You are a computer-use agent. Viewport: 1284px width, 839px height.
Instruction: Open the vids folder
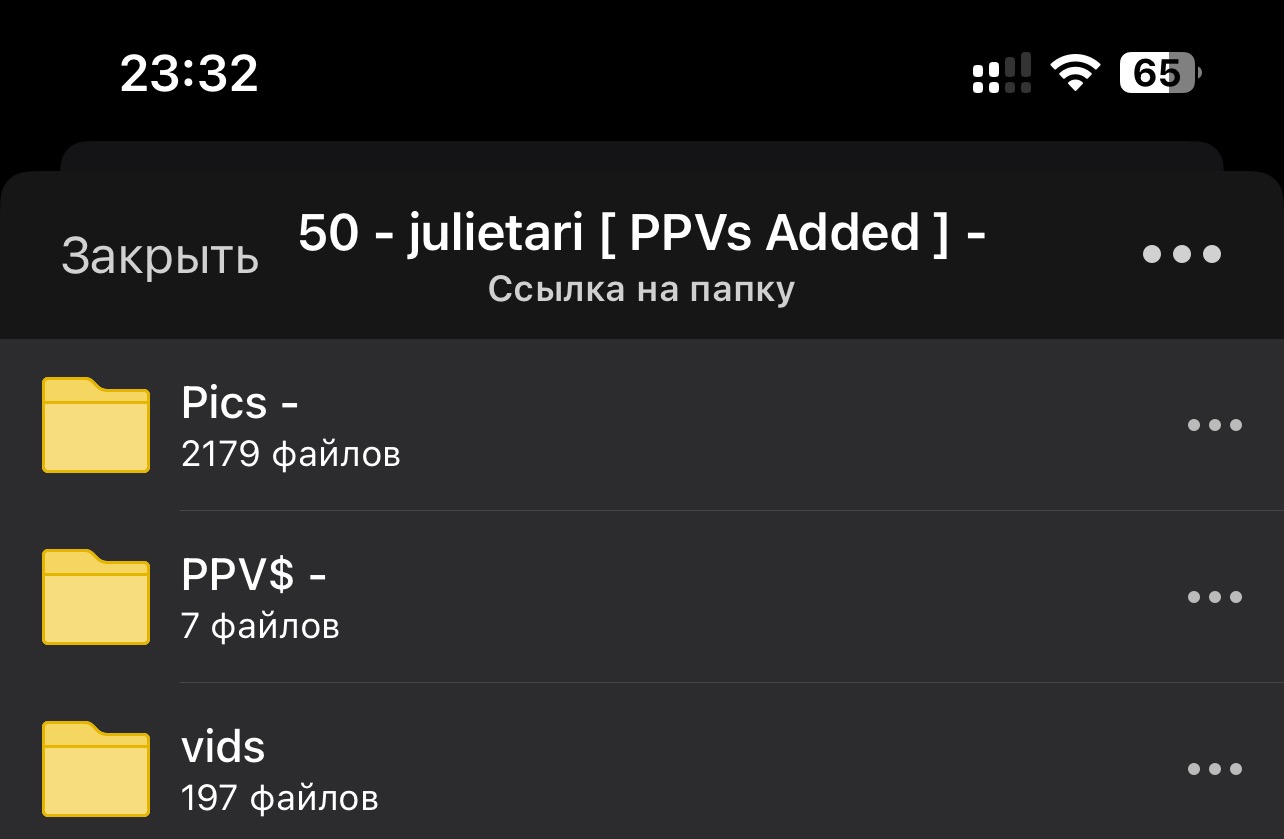click(280, 769)
